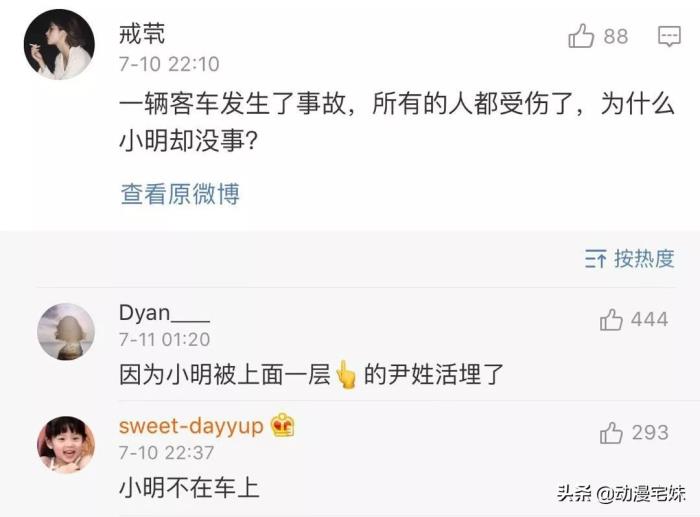The image size is (700, 517).
Task: Like the post by 戒荤
Action: pos(582,37)
